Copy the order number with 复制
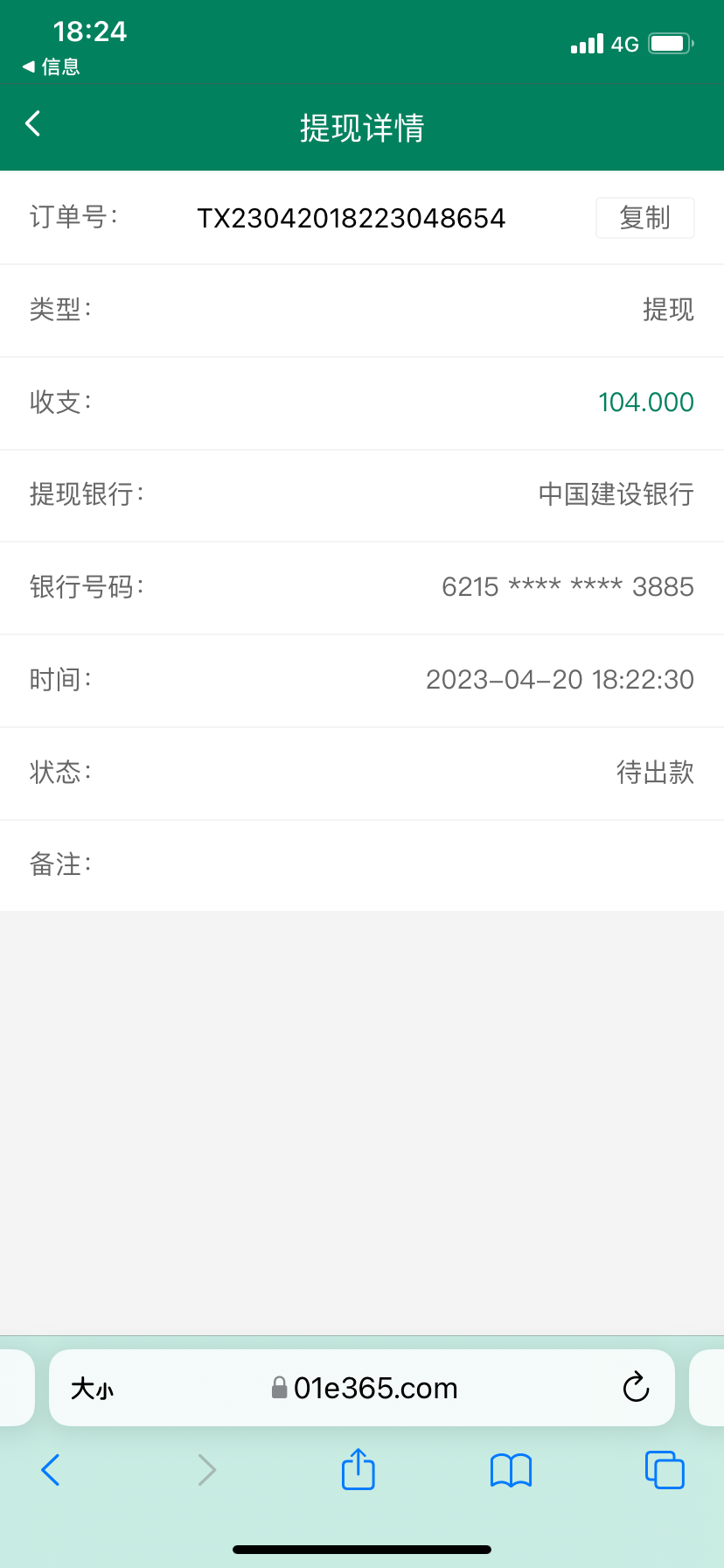724x1568 pixels. (644, 218)
